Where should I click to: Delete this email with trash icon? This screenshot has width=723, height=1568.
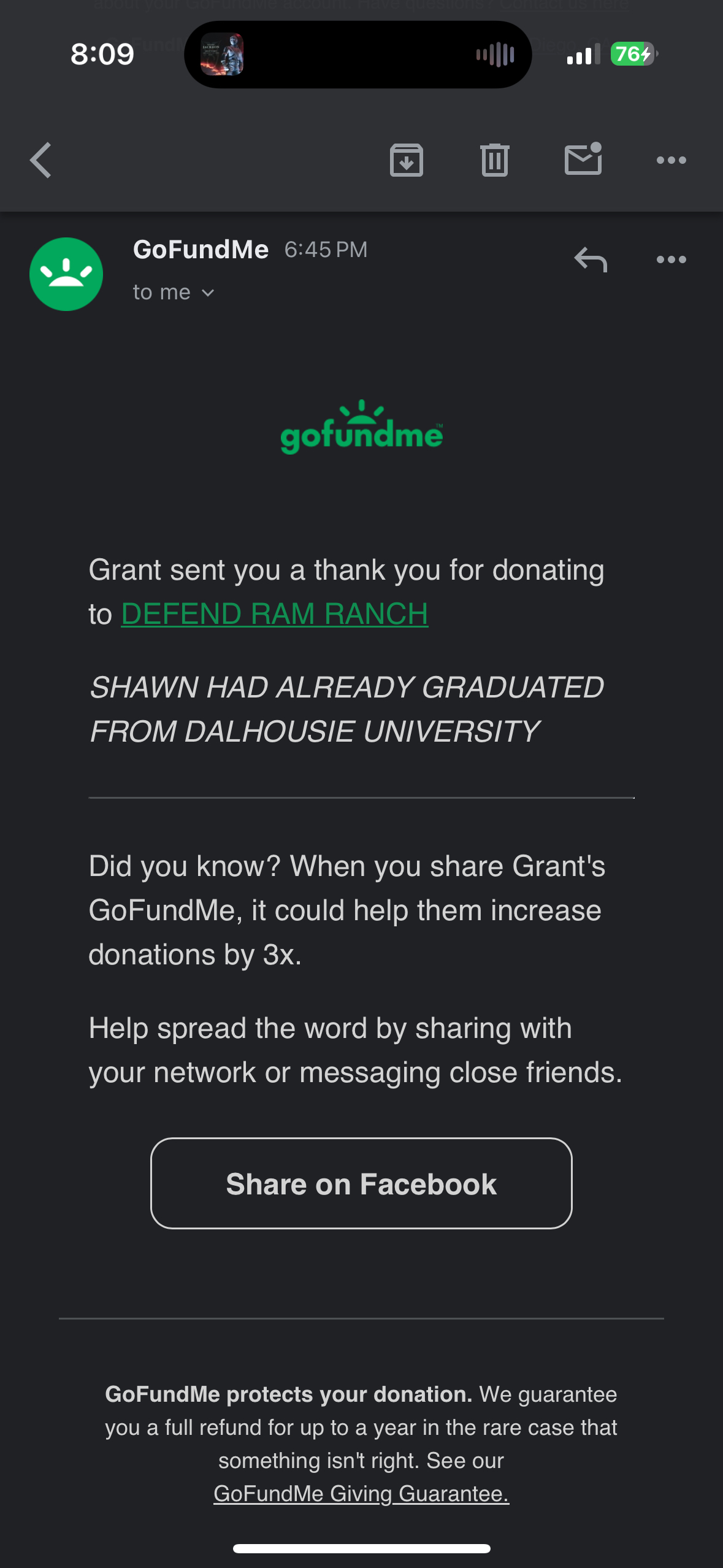495,160
